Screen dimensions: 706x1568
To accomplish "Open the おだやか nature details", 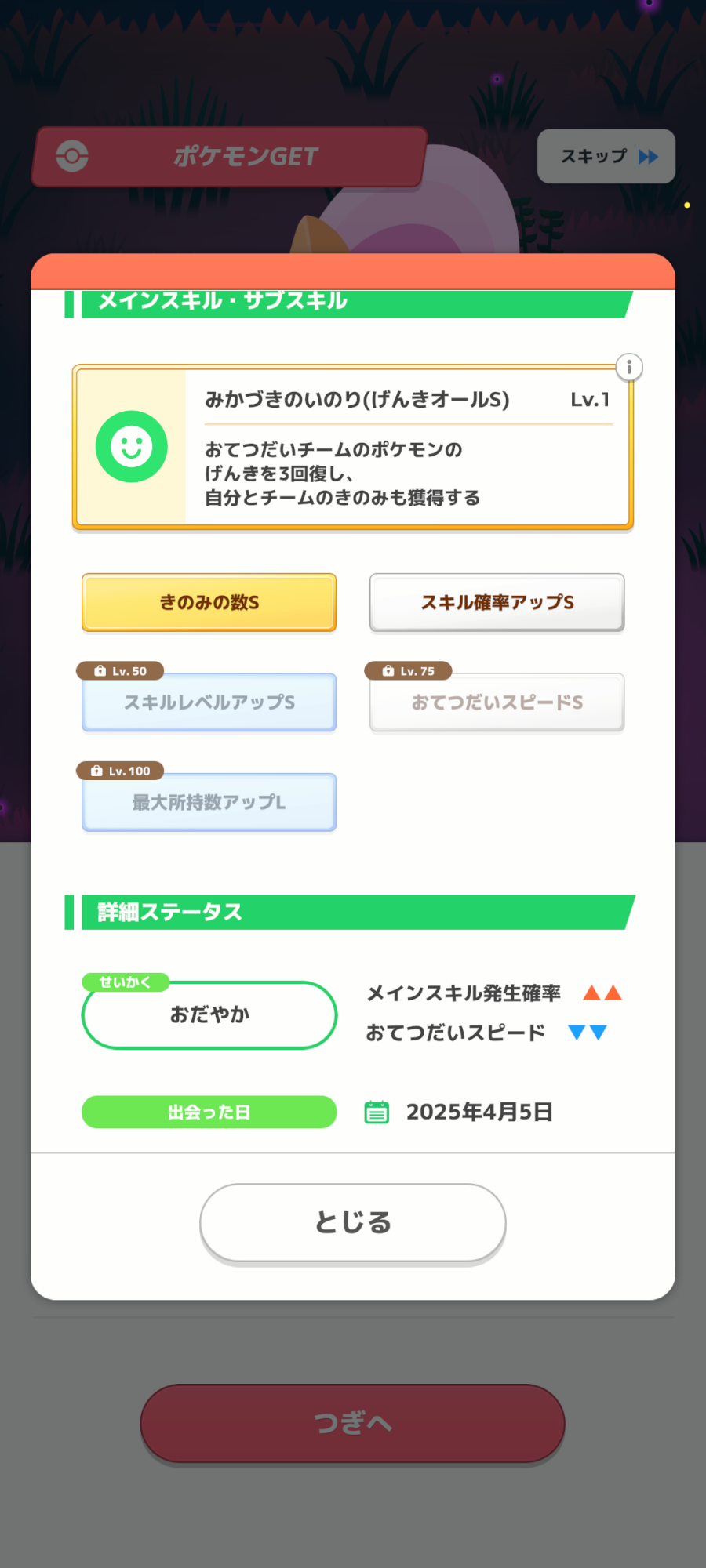I will pyautogui.click(x=209, y=1014).
